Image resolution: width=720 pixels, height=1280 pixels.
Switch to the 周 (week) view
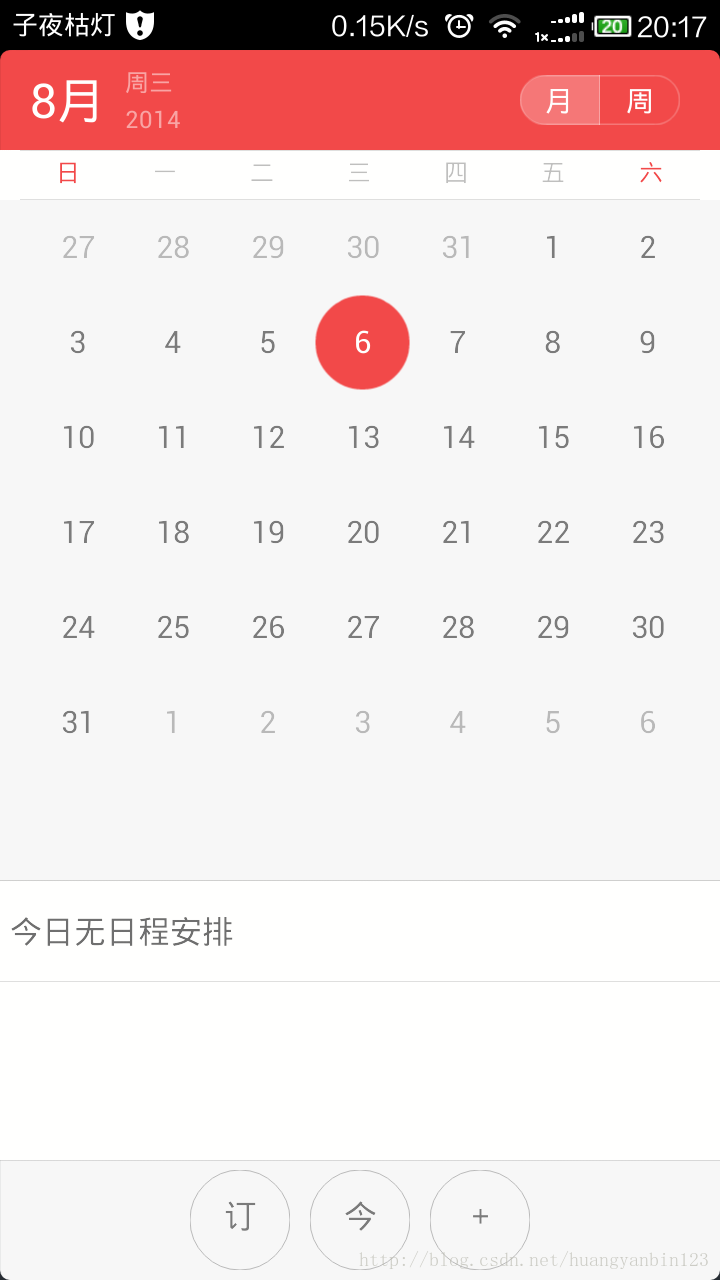pyautogui.click(x=640, y=101)
